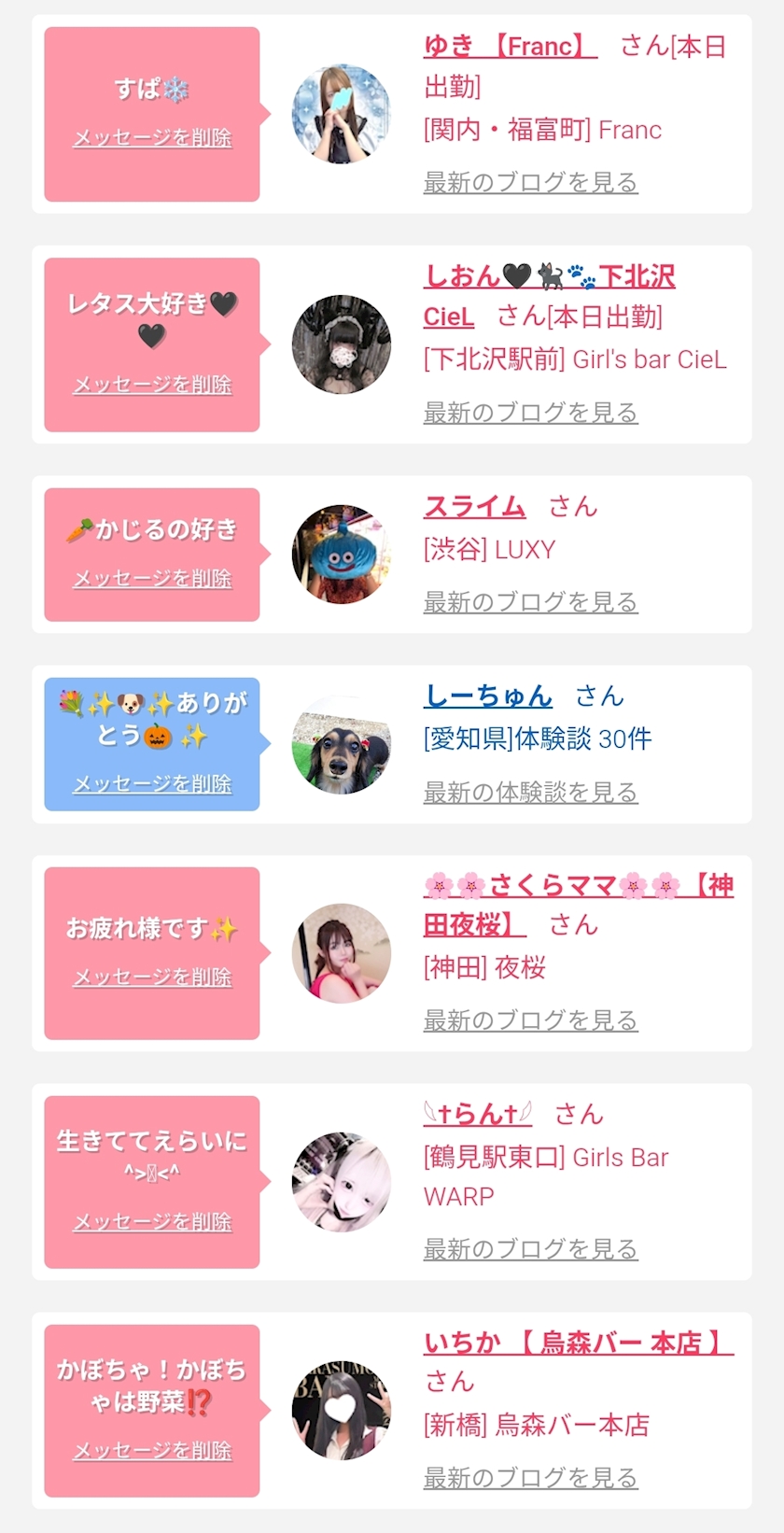This screenshot has height=1533, width=784.
Task: Delete the レタス大好き message
Action: tap(152, 385)
